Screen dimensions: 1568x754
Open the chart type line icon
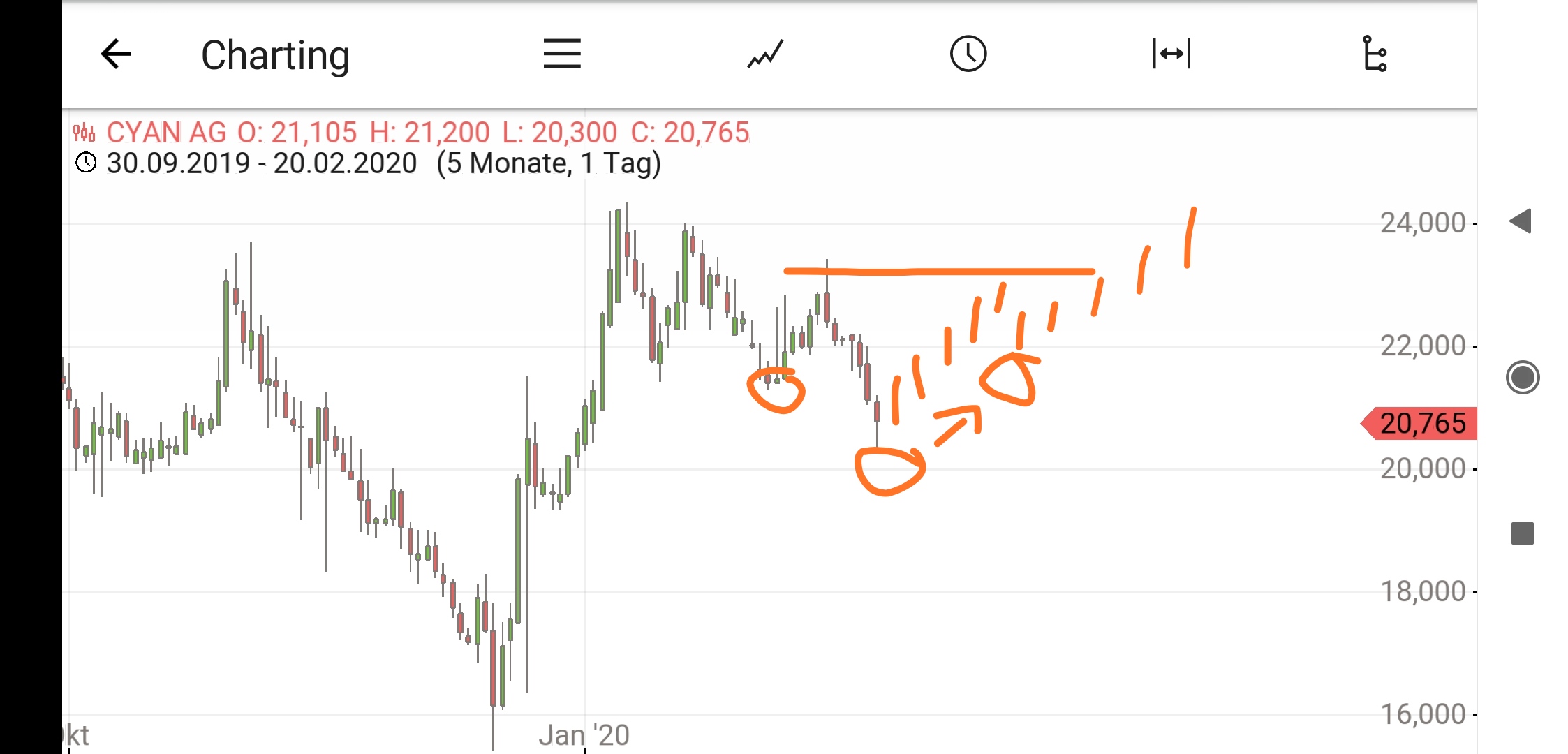pyautogui.click(x=765, y=54)
